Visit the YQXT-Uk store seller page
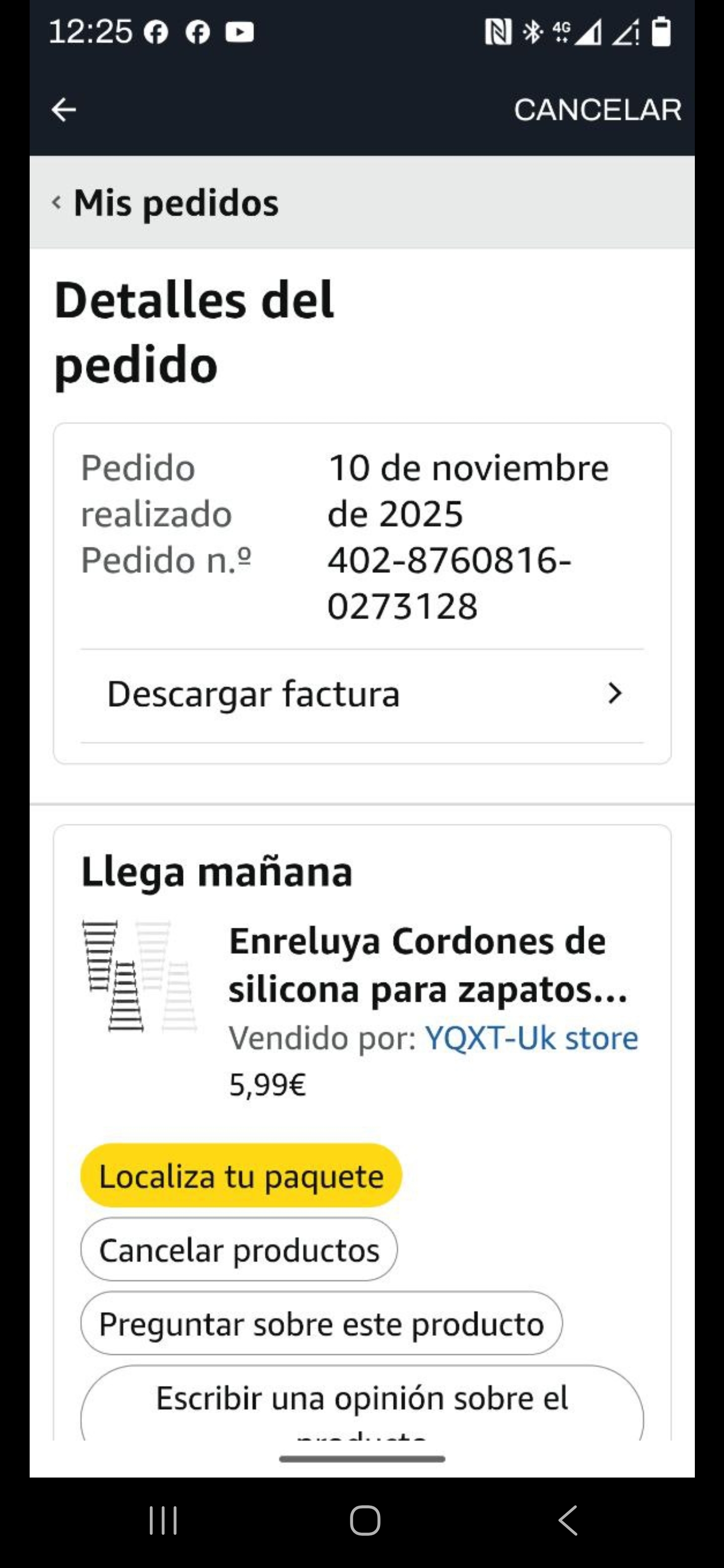The height and width of the screenshot is (1568, 724). pos(531,1038)
